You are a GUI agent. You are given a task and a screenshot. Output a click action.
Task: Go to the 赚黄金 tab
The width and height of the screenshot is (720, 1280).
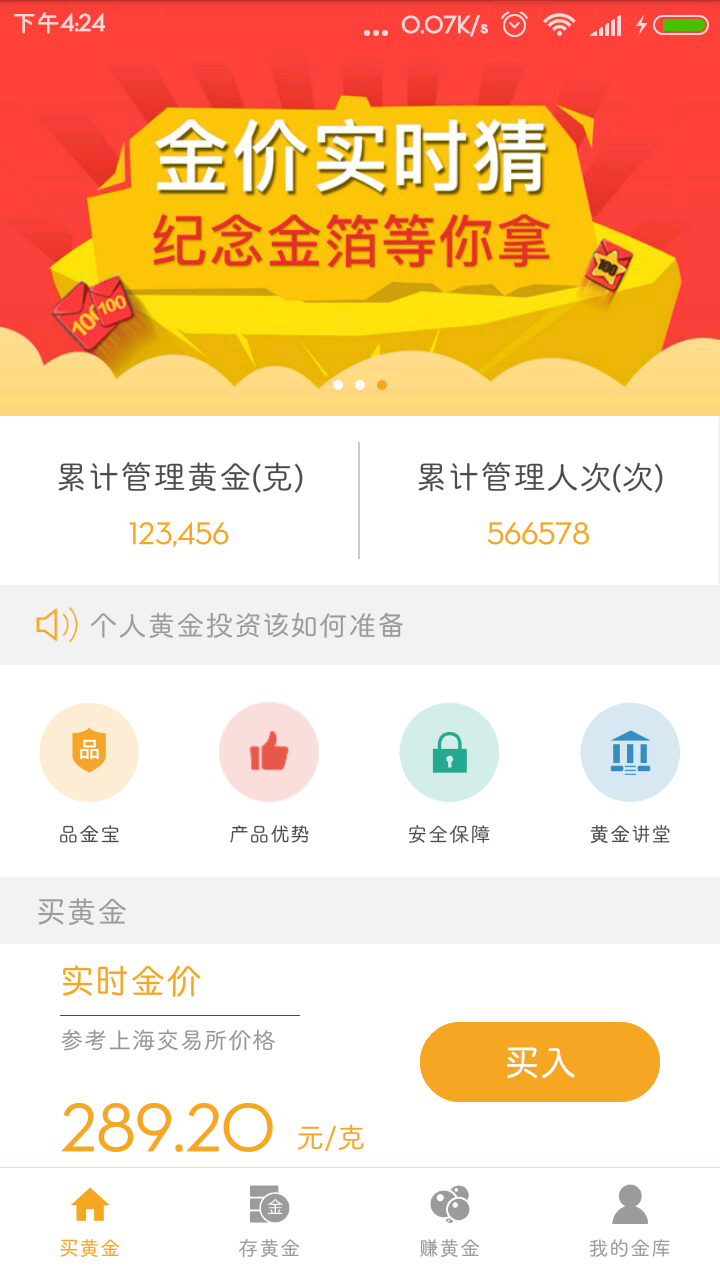pos(450,1222)
